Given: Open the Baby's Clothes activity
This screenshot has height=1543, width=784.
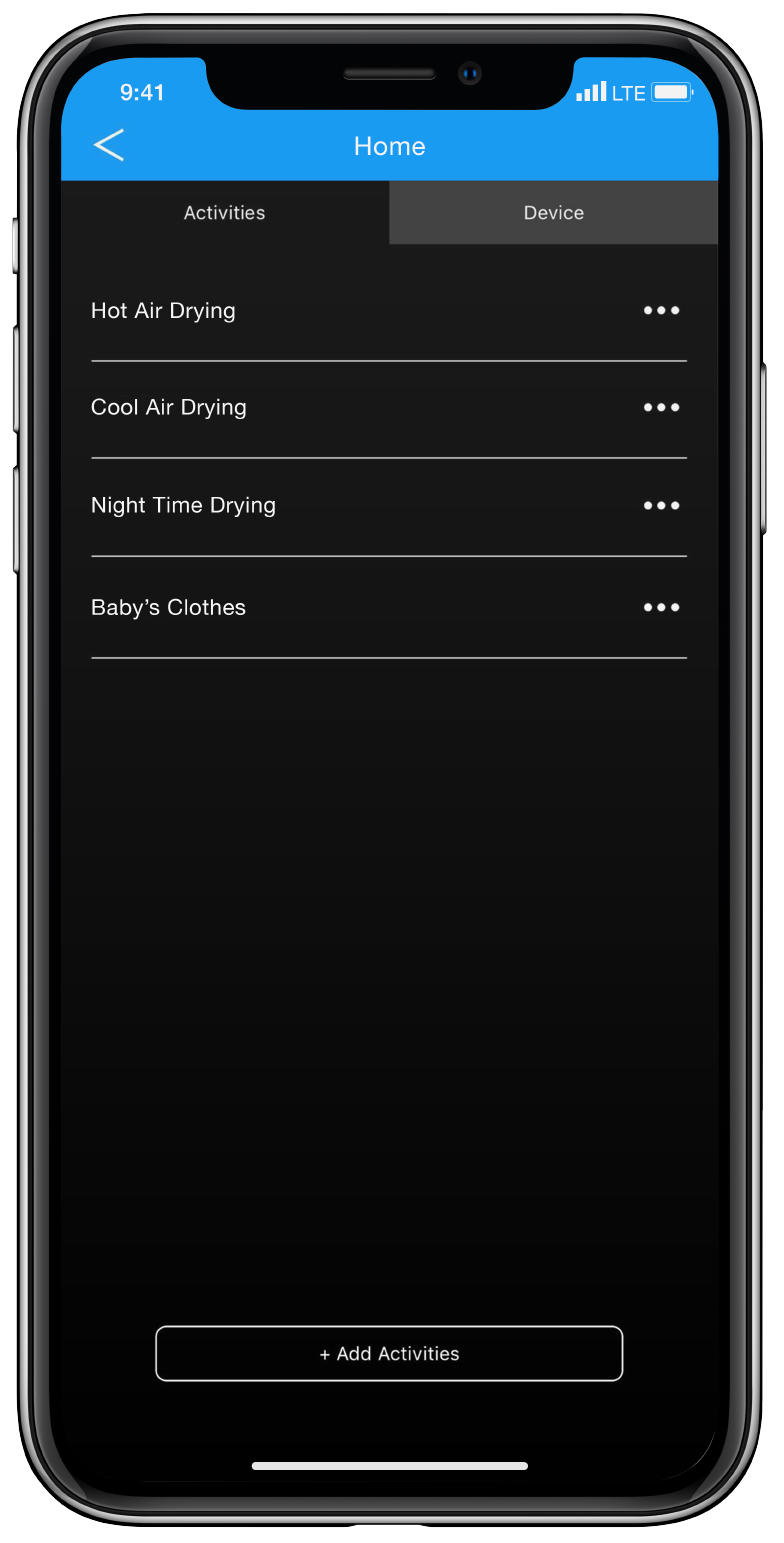Looking at the screenshot, I should pyautogui.click(x=168, y=608).
